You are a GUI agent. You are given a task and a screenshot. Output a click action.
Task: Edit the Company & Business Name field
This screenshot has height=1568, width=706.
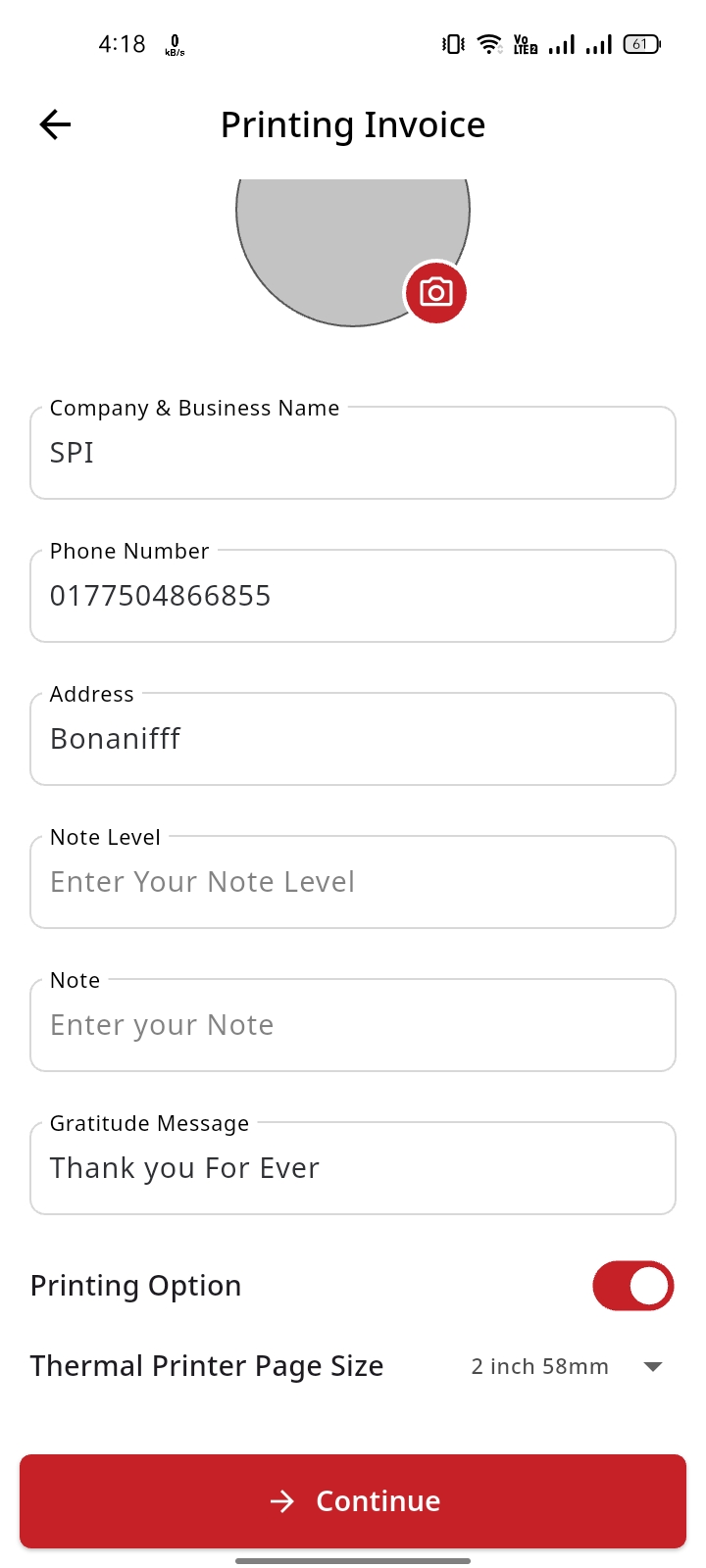(x=353, y=454)
